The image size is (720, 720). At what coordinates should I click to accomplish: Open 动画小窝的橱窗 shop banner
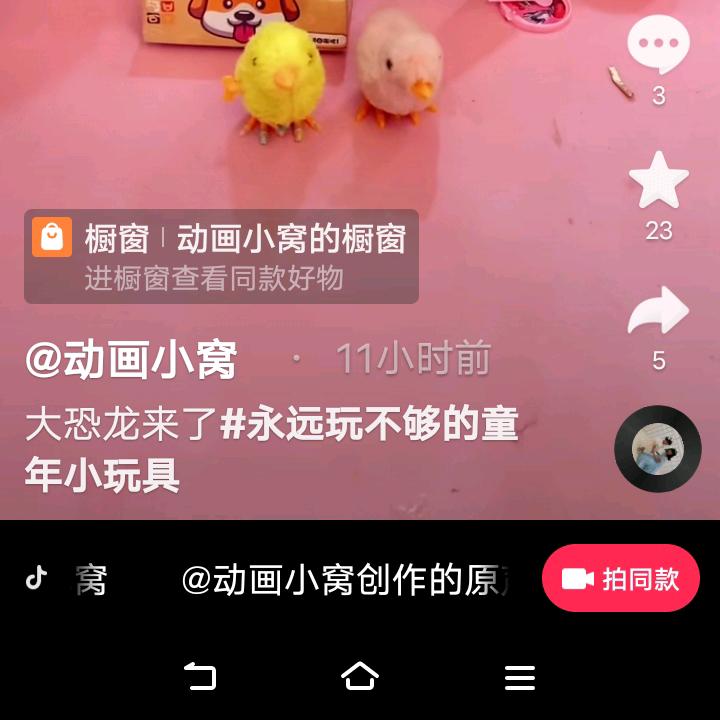[x=221, y=256]
